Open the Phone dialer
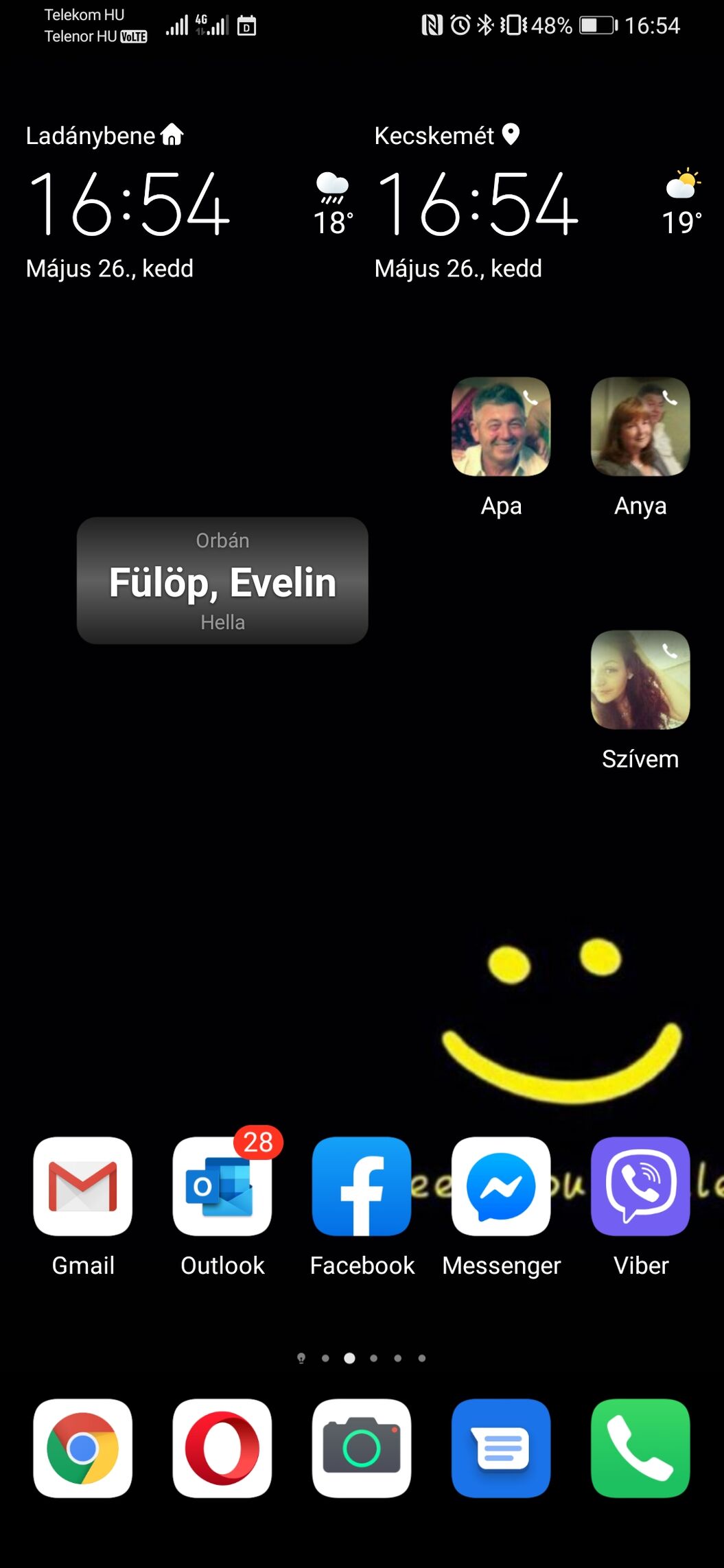The height and width of the screenshot is (1568, 724). [640, 1449]
